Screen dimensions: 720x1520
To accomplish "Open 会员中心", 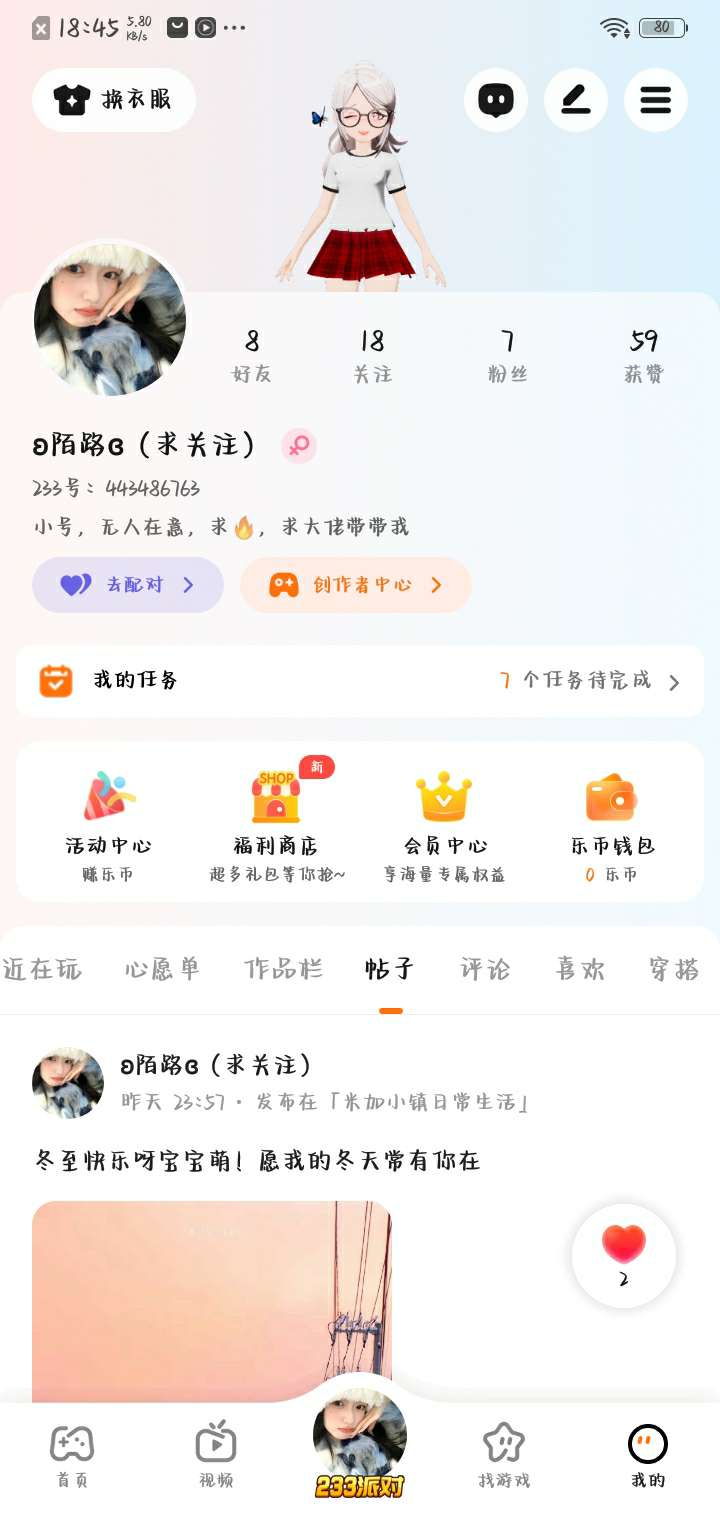I will point(444,822).
